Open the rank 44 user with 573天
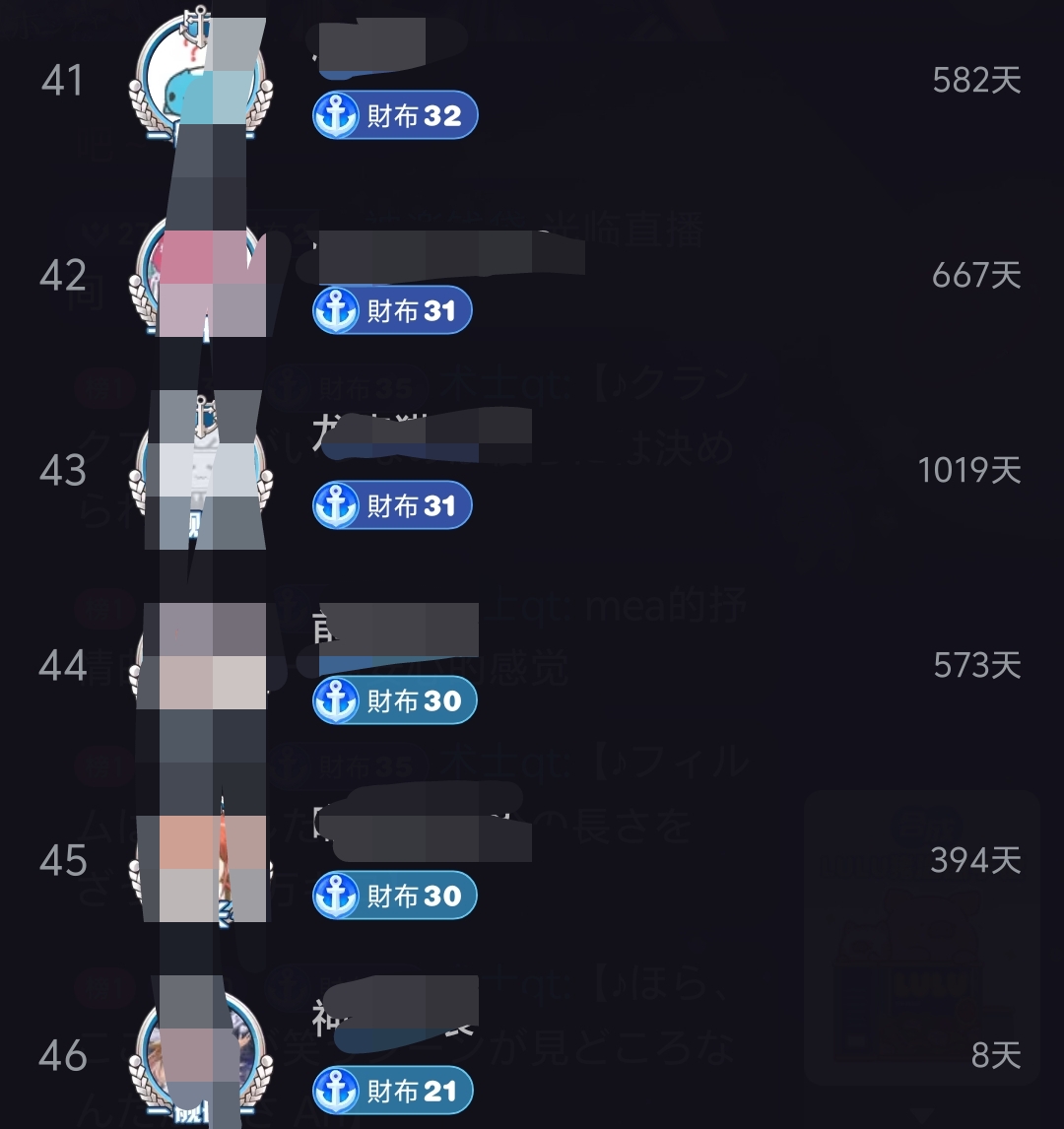 (532, 665)
